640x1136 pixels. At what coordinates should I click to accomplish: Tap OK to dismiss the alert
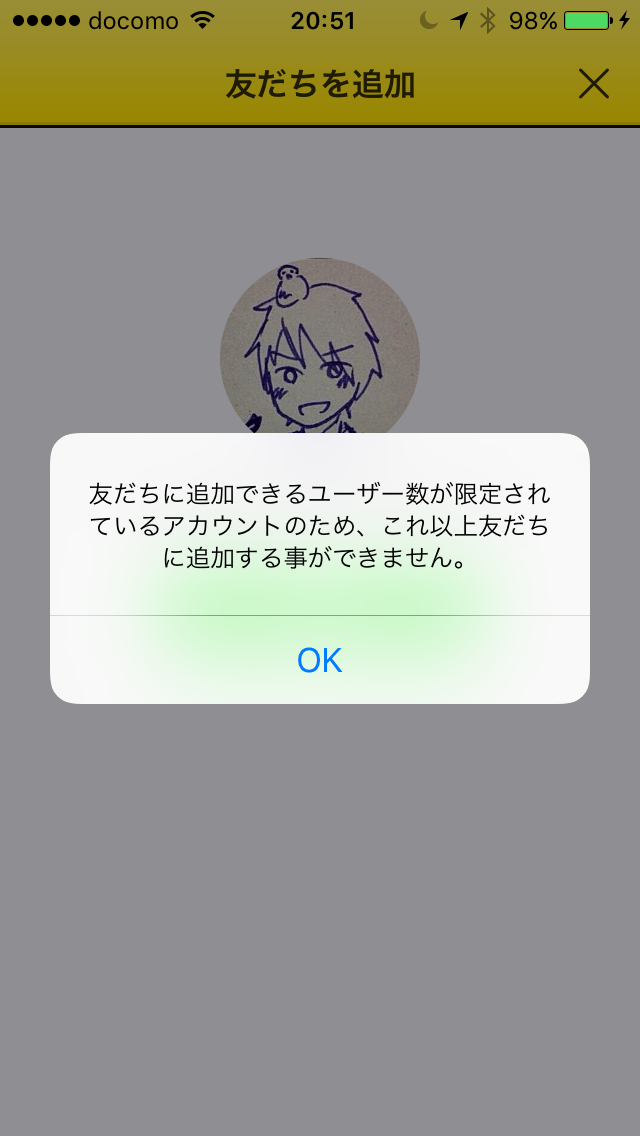click(320, 660)
